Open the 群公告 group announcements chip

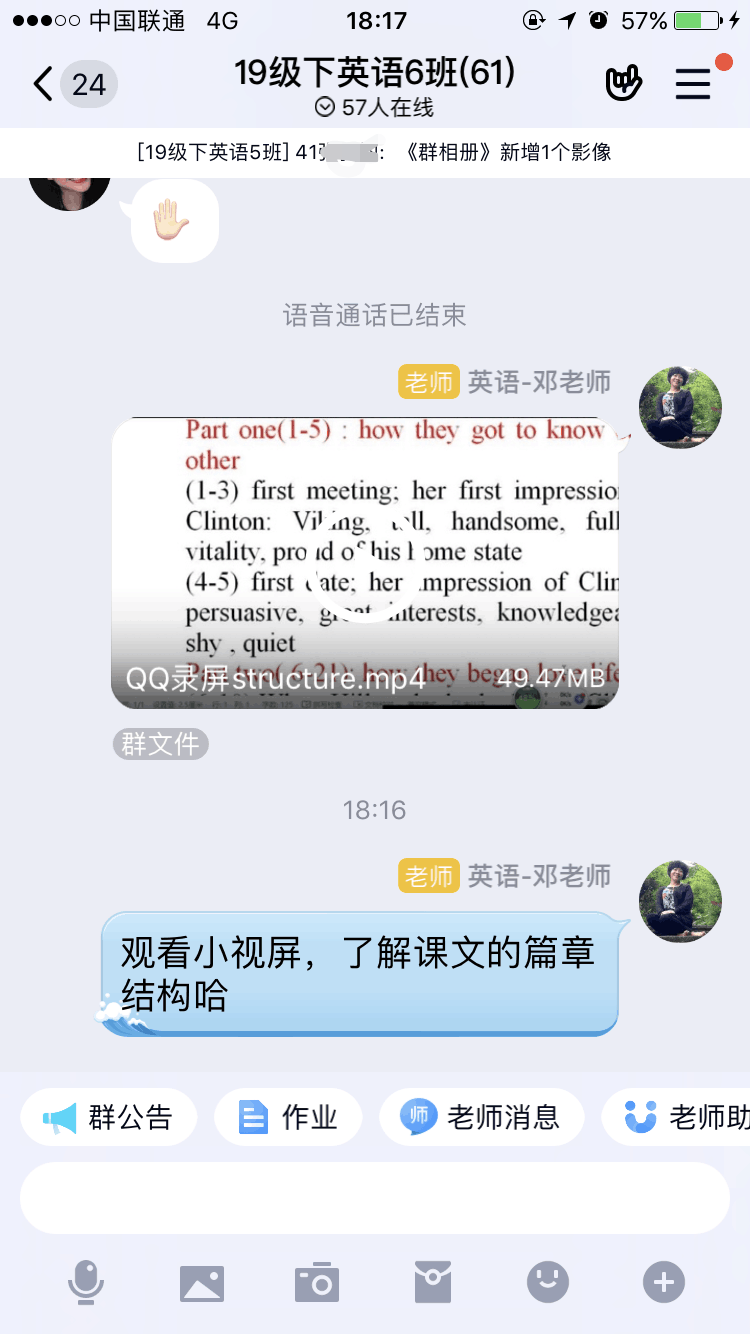point(109,1117)
